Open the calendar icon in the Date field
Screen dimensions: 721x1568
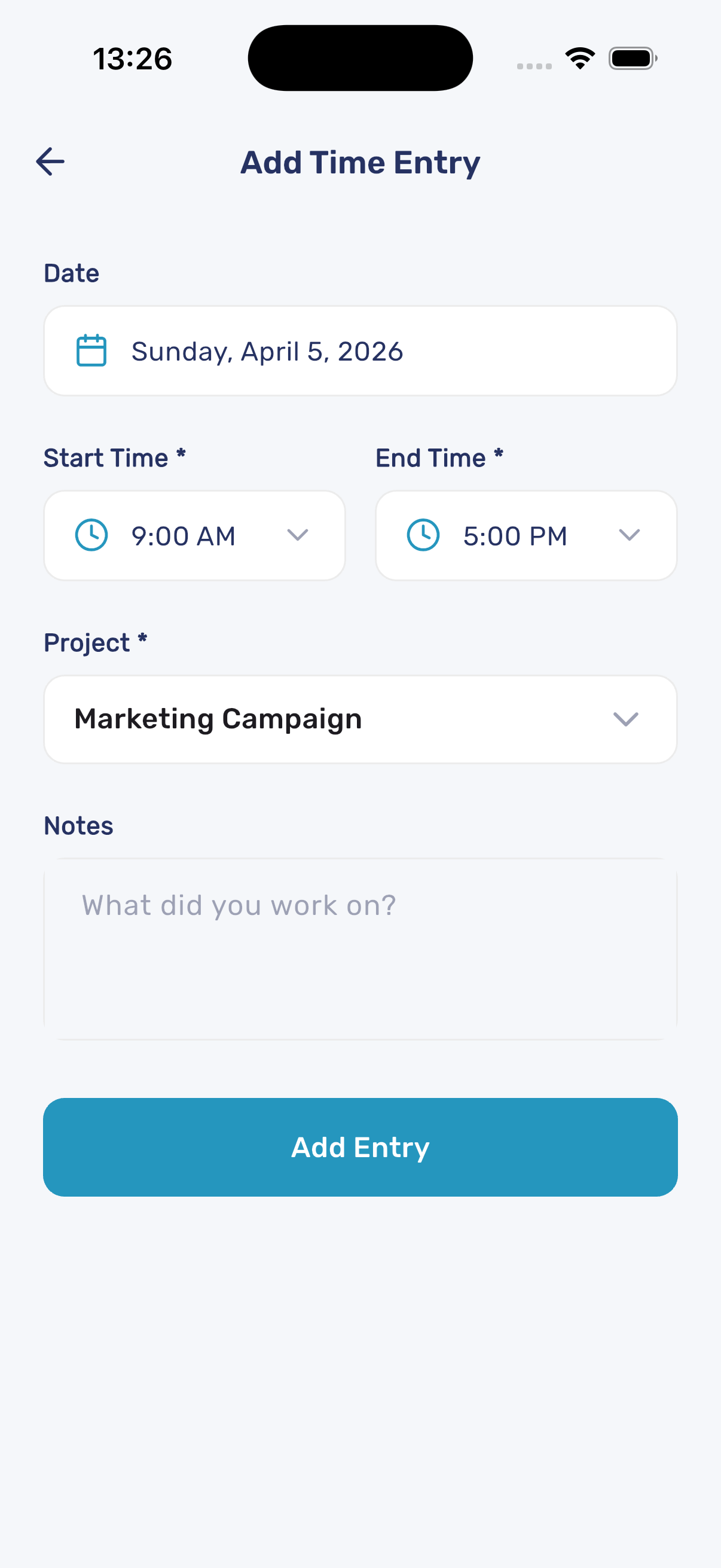tap(91, 350)
